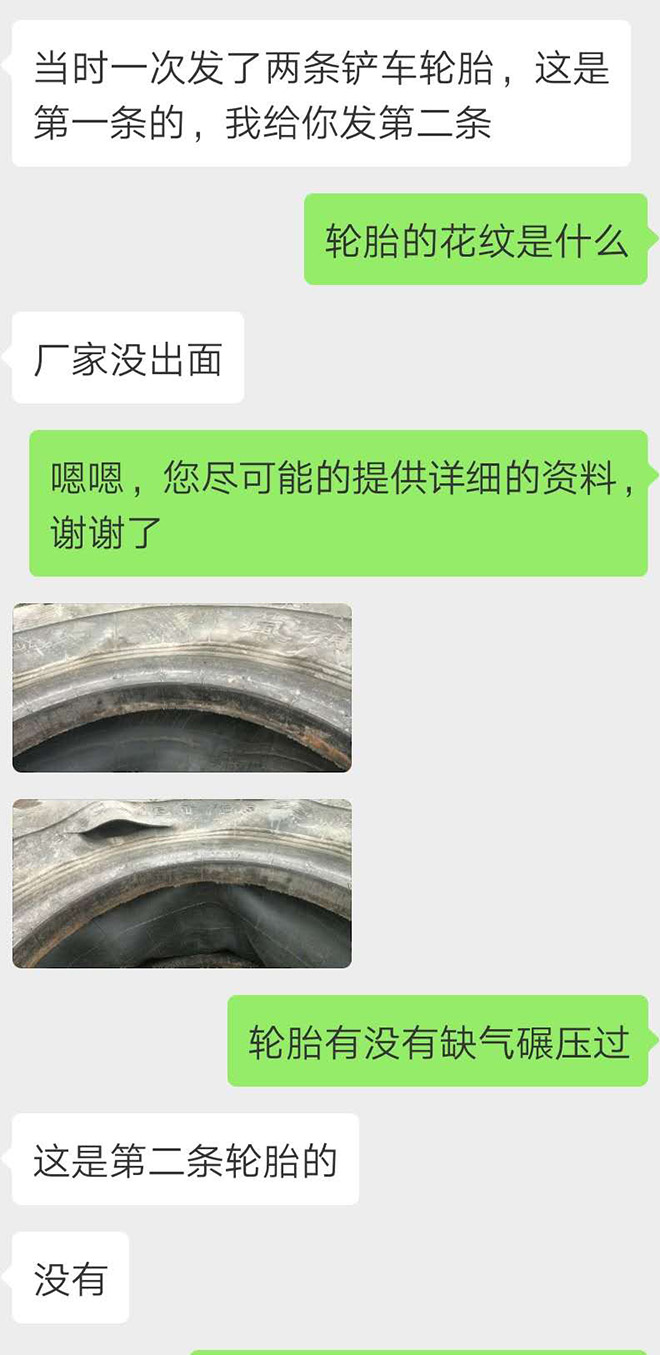
Task: Open the first tire photo without the bulge
Action: coord(182,688)
